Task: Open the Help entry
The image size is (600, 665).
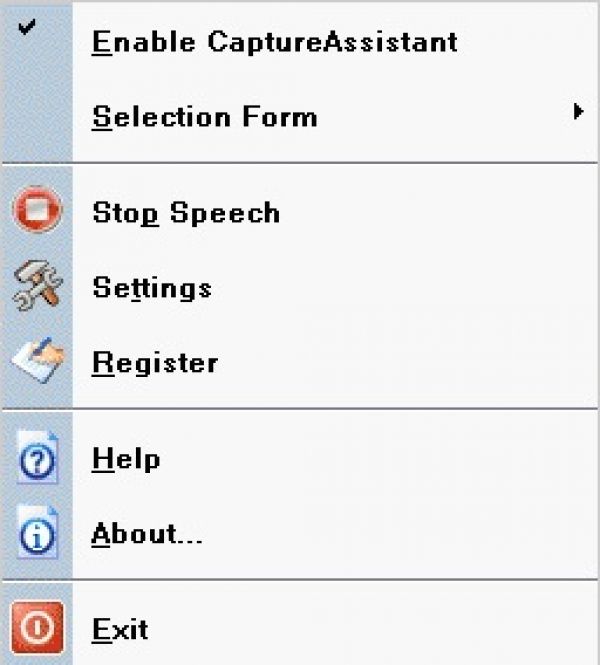Action: (x=126, y=459)
